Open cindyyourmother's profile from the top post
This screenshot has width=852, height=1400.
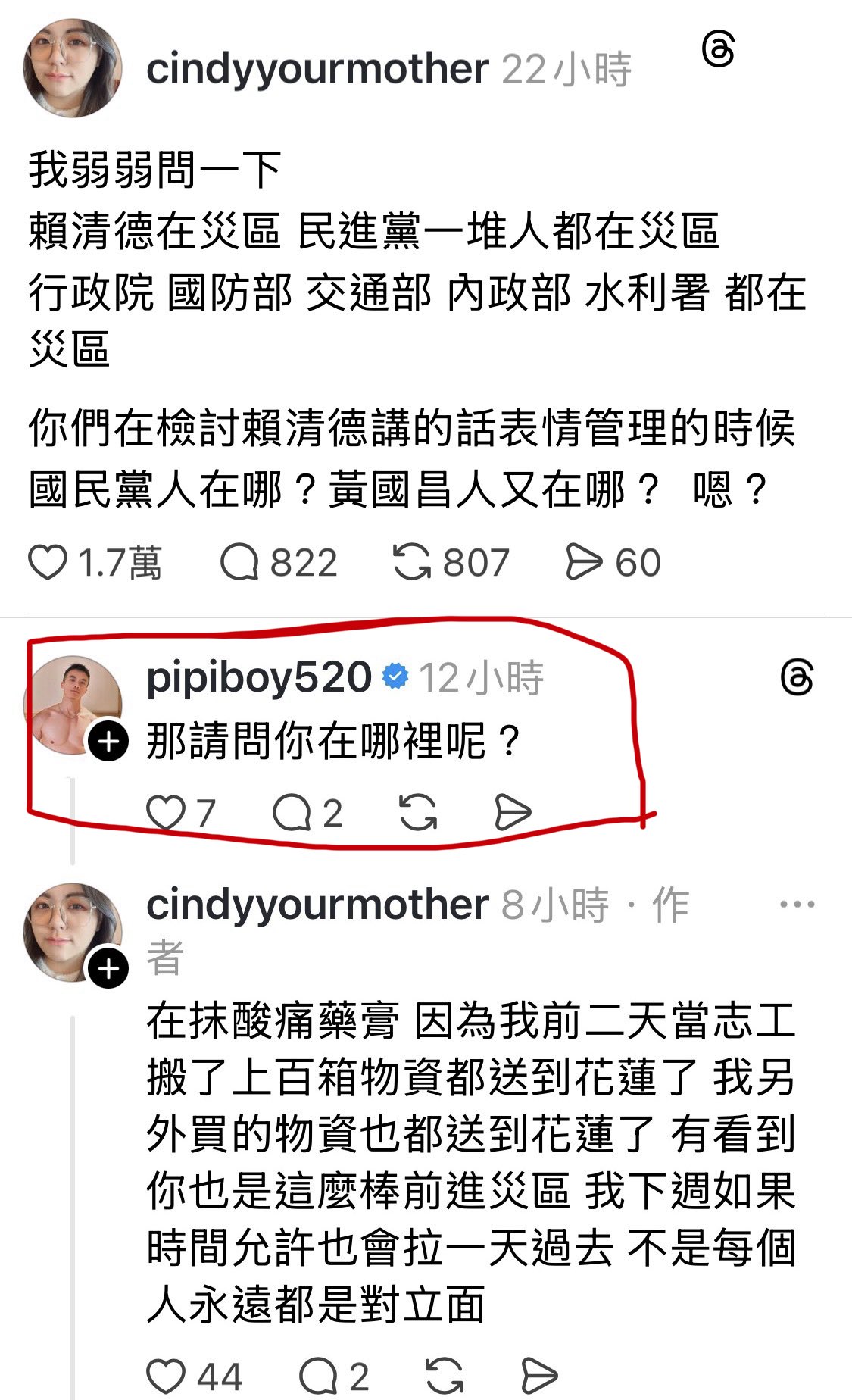[317, 70]
